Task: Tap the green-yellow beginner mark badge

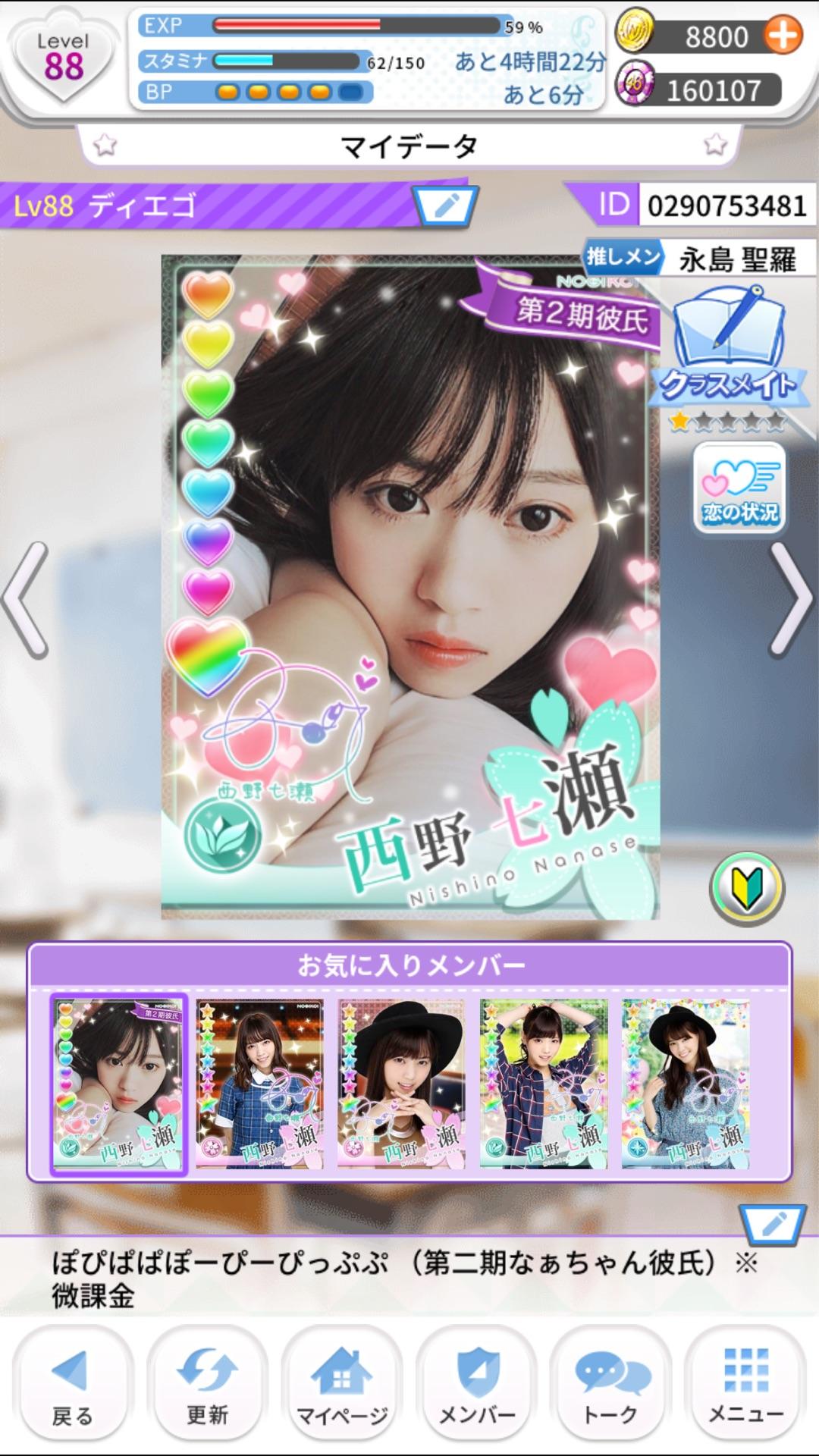Action: 746,888
